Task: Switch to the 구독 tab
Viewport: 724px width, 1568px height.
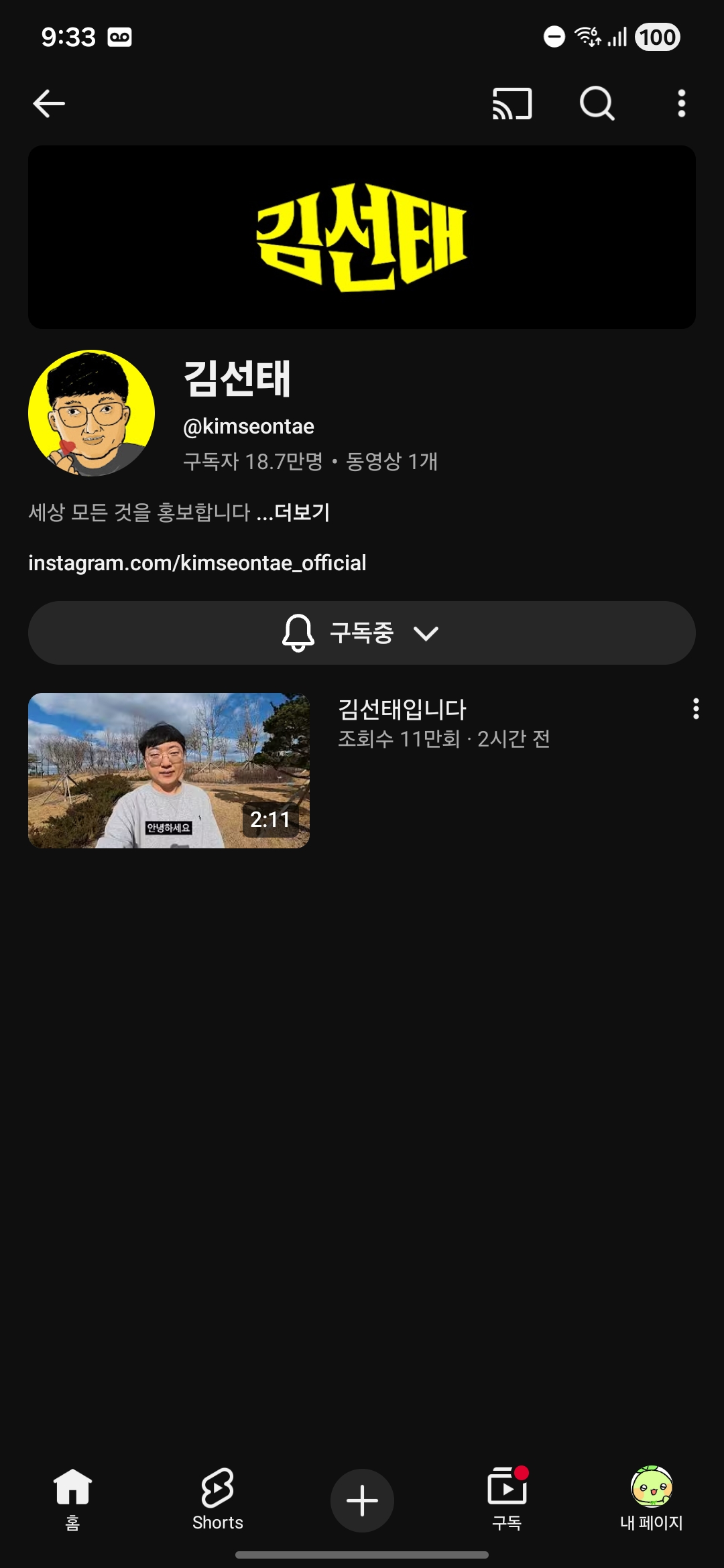Action: coord(507,1500)
